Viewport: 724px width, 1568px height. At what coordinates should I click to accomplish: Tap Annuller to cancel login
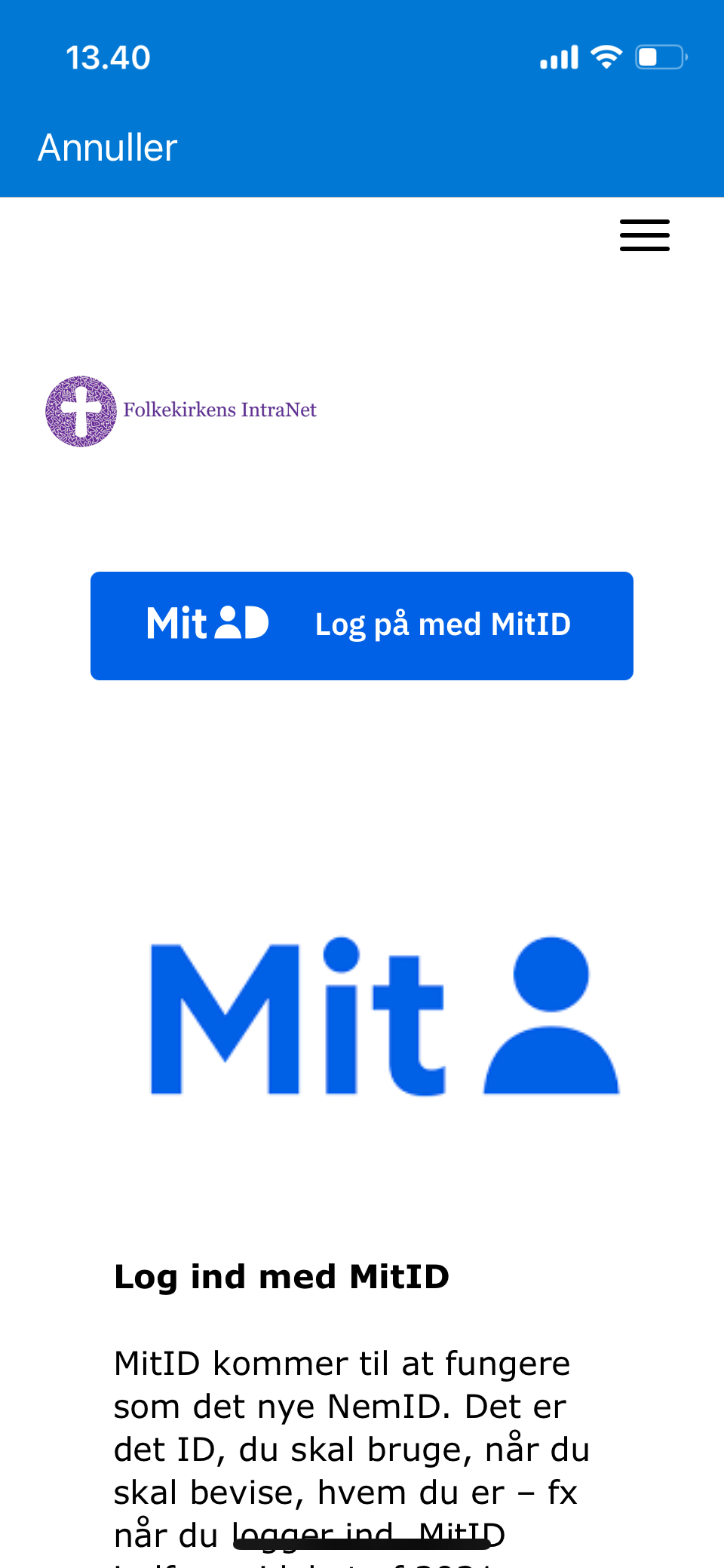pyautogui.click(x=108, y=148)
